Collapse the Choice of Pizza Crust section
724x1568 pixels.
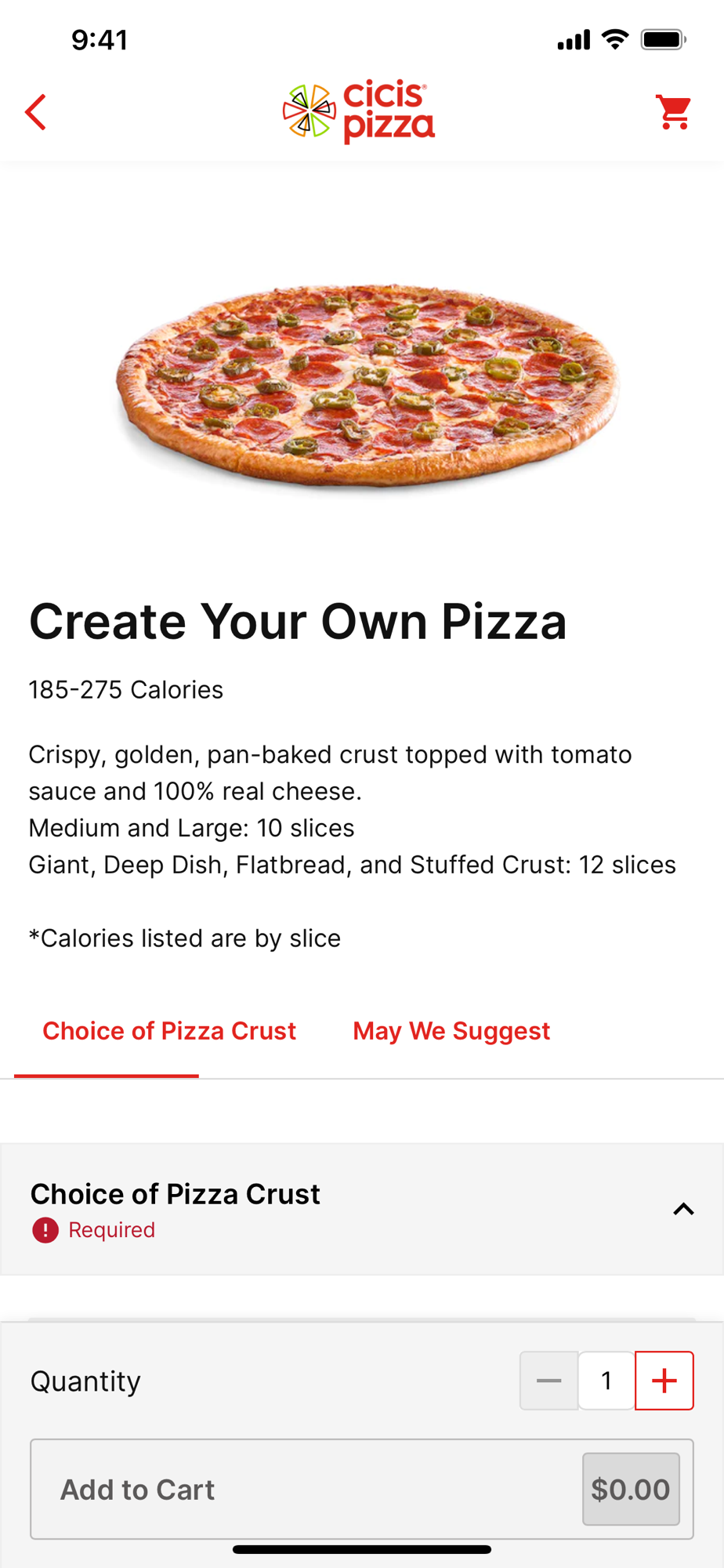point(683,1209)
